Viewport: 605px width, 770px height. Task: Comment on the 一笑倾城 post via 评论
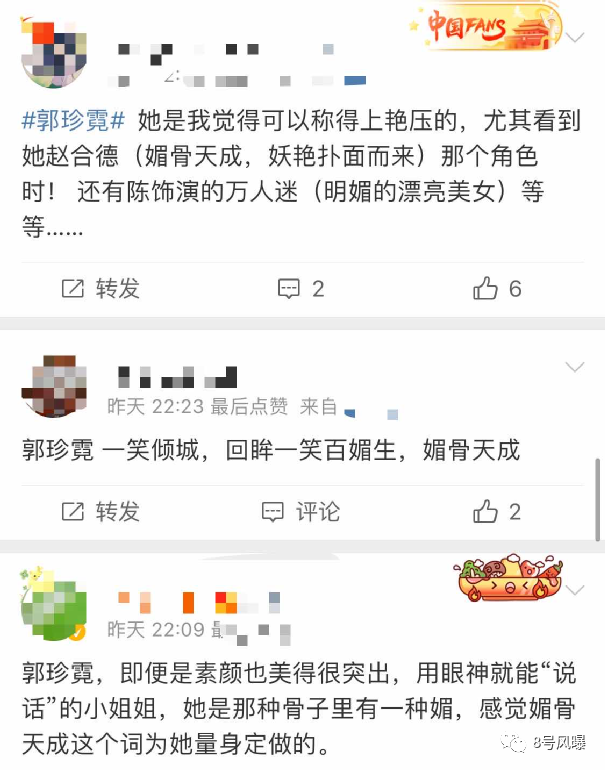pyautogui.click(x=301, y=512)
